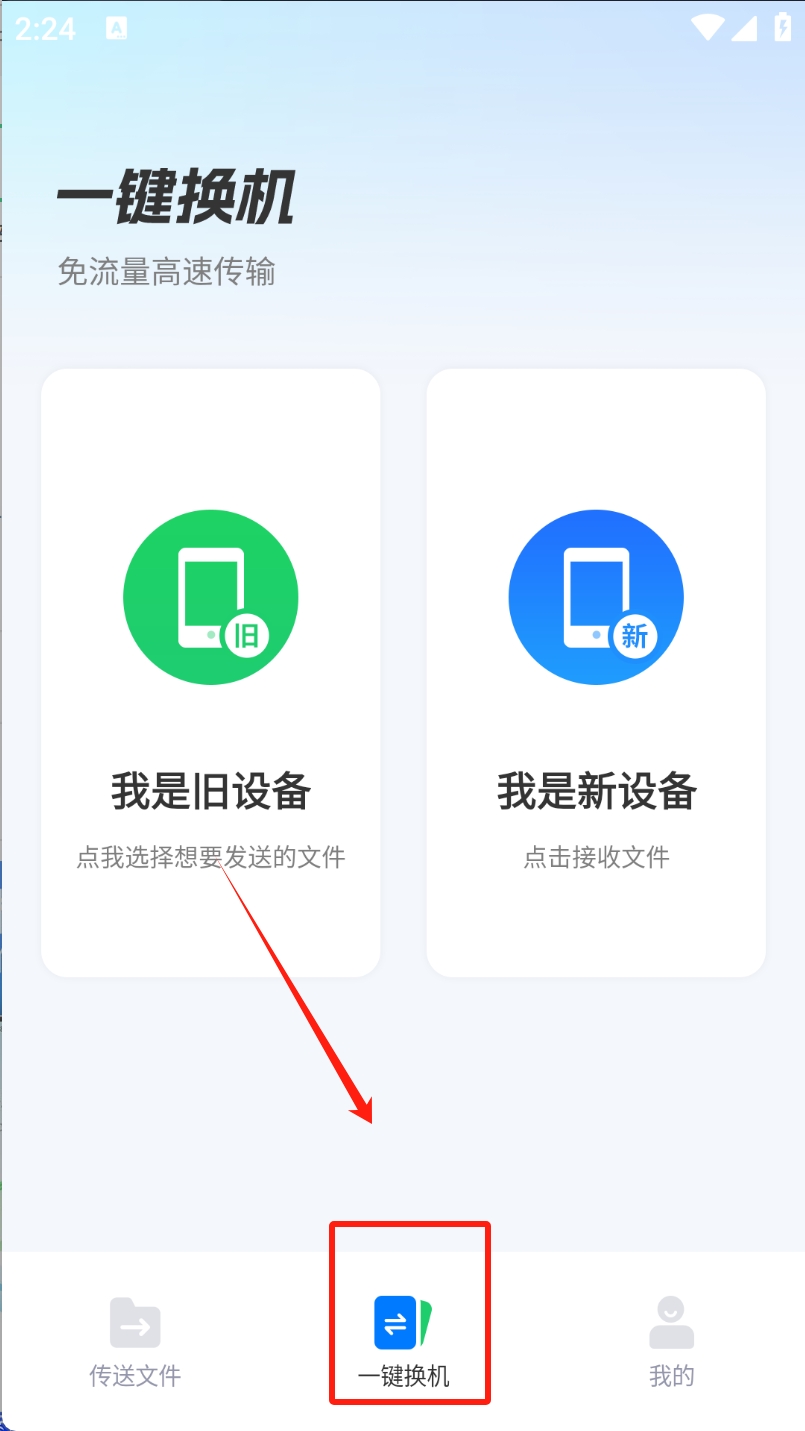
Task: Select the 我是旧设备 card
Action: pyautogui.click(x=210, y=672)
